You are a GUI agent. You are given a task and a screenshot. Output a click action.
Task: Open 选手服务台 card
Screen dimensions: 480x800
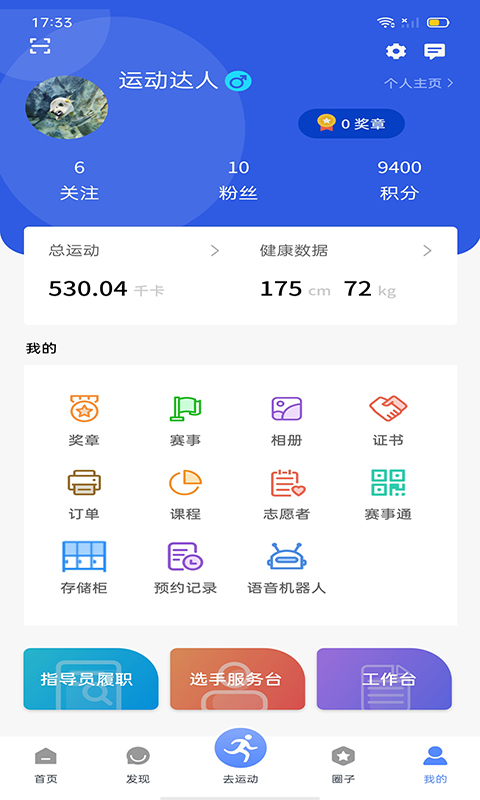pyautogui.click(x=237, y=679)
